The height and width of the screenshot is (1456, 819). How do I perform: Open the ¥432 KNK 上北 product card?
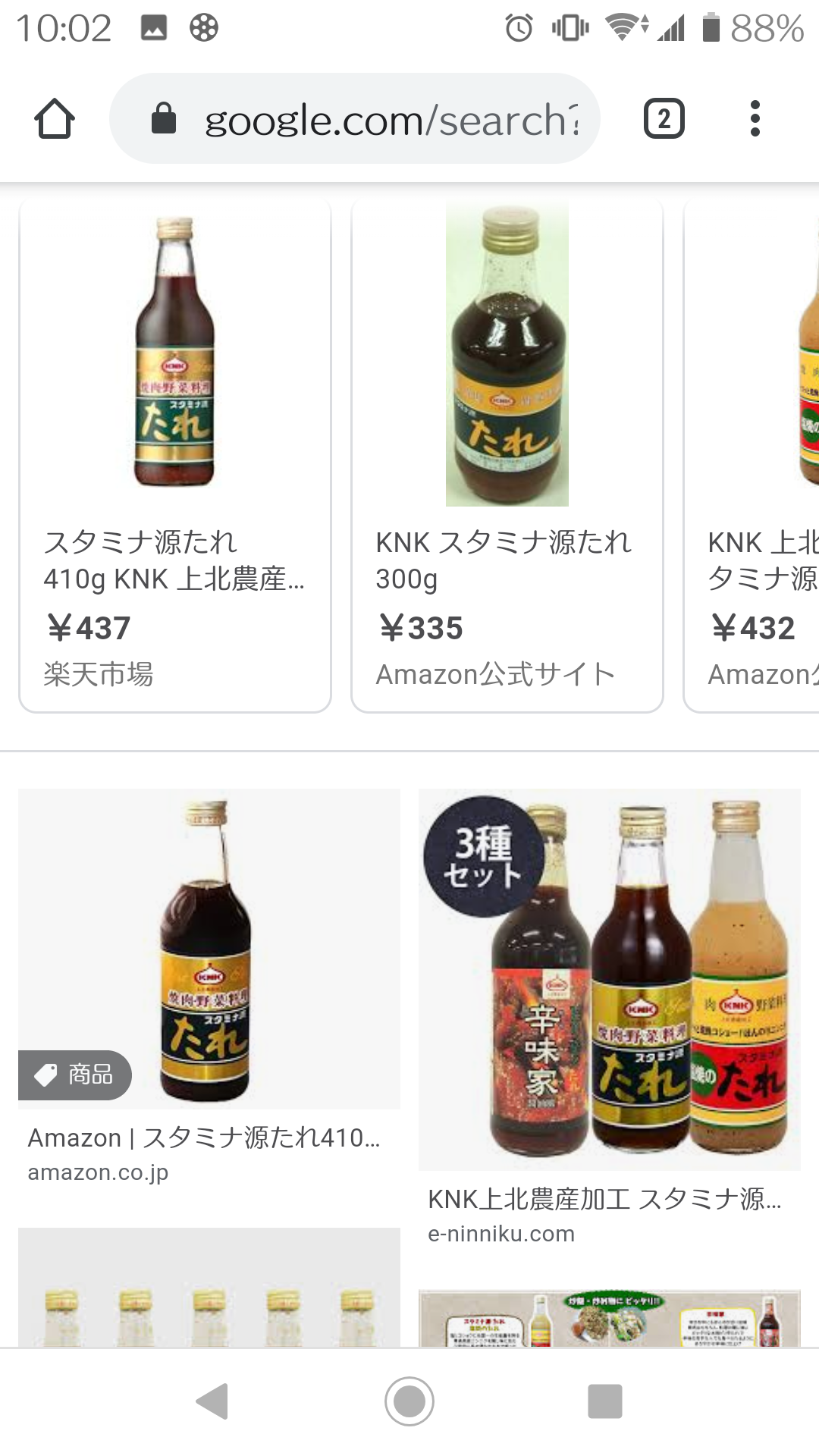point(752,455)
